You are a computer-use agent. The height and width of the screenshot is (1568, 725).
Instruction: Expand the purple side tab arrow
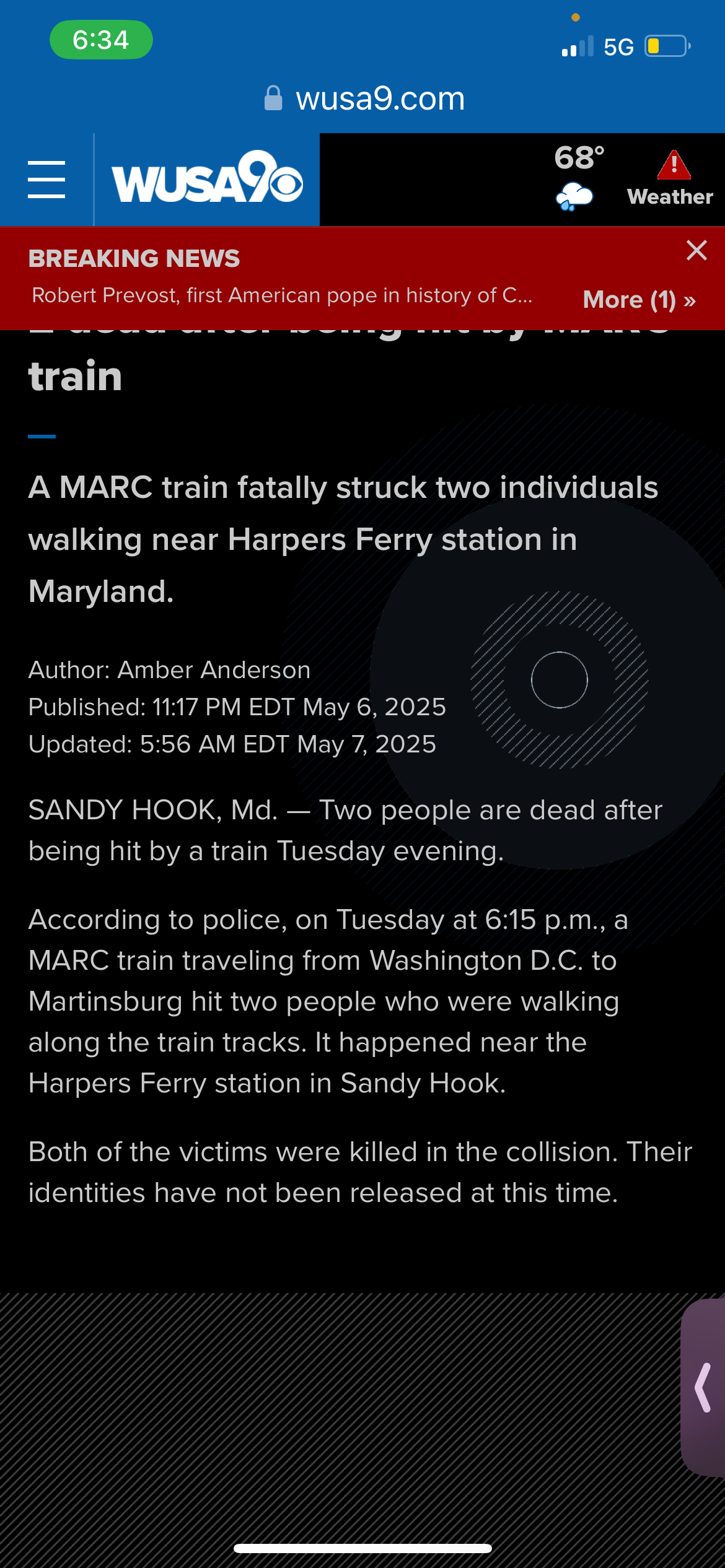click(x=704, y=1388)
